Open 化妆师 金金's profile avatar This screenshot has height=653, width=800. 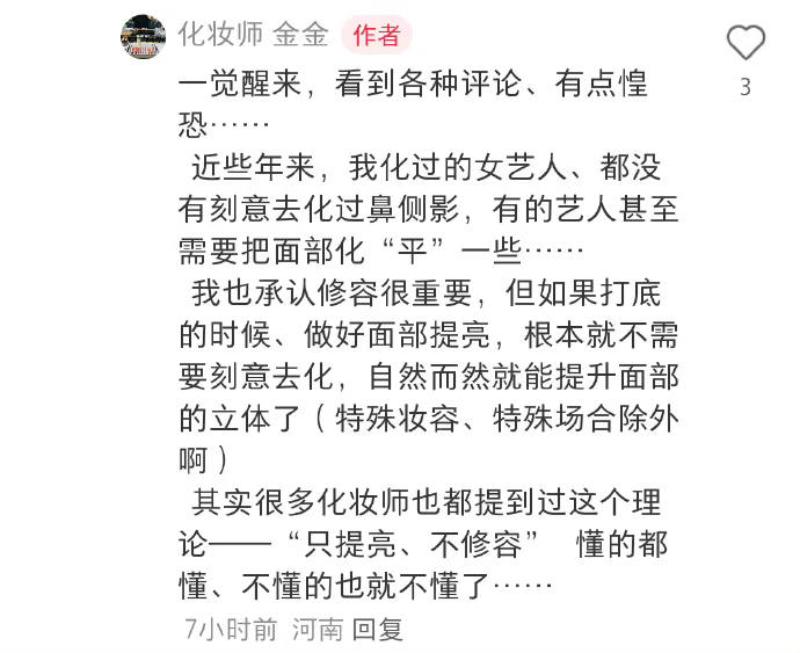[x=143, y=36]
